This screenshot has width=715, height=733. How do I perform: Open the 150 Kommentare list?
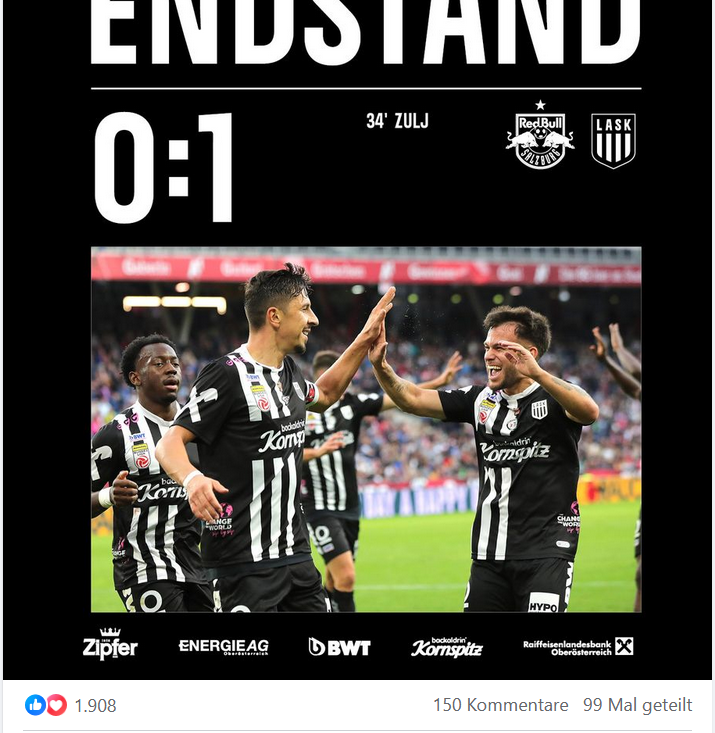(500, 706)
